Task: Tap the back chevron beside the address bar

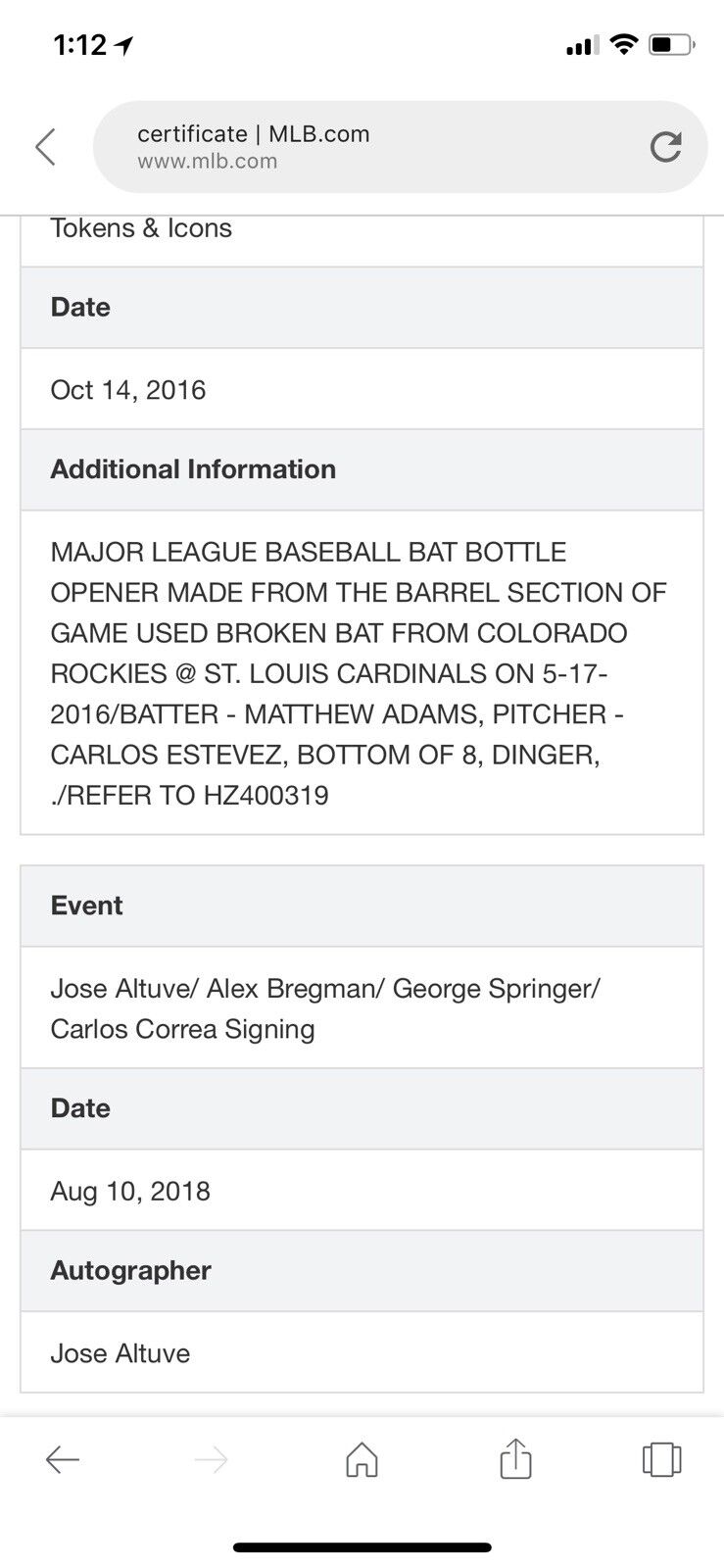Action: [45, 146]
